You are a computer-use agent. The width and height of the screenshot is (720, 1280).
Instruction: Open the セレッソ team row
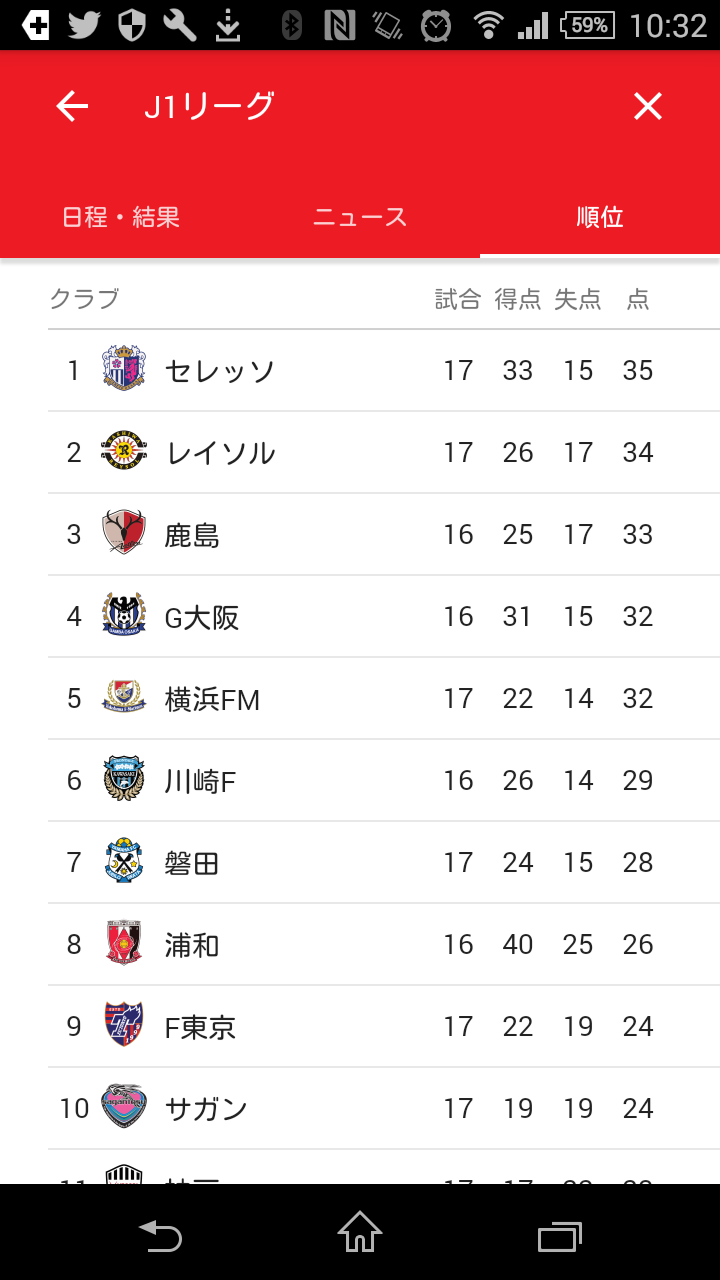click(384, 371)
